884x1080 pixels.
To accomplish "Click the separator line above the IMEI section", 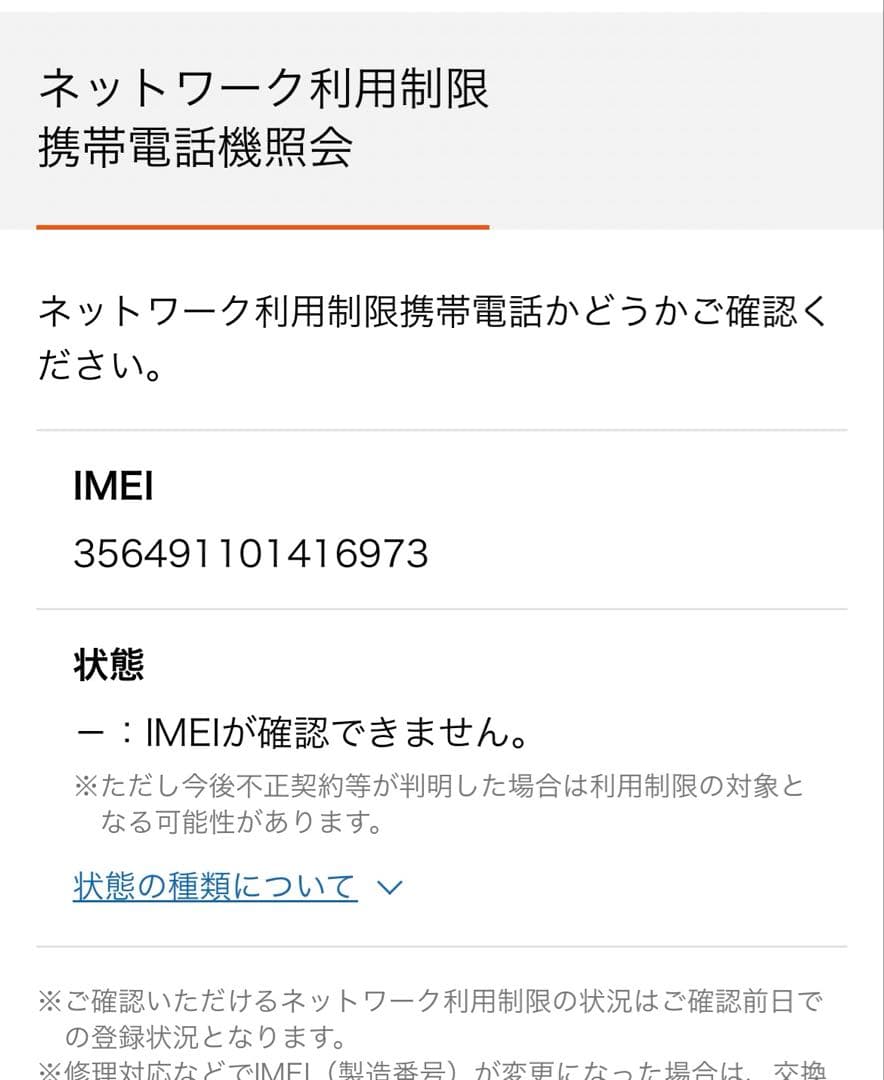I will [440, 432].
